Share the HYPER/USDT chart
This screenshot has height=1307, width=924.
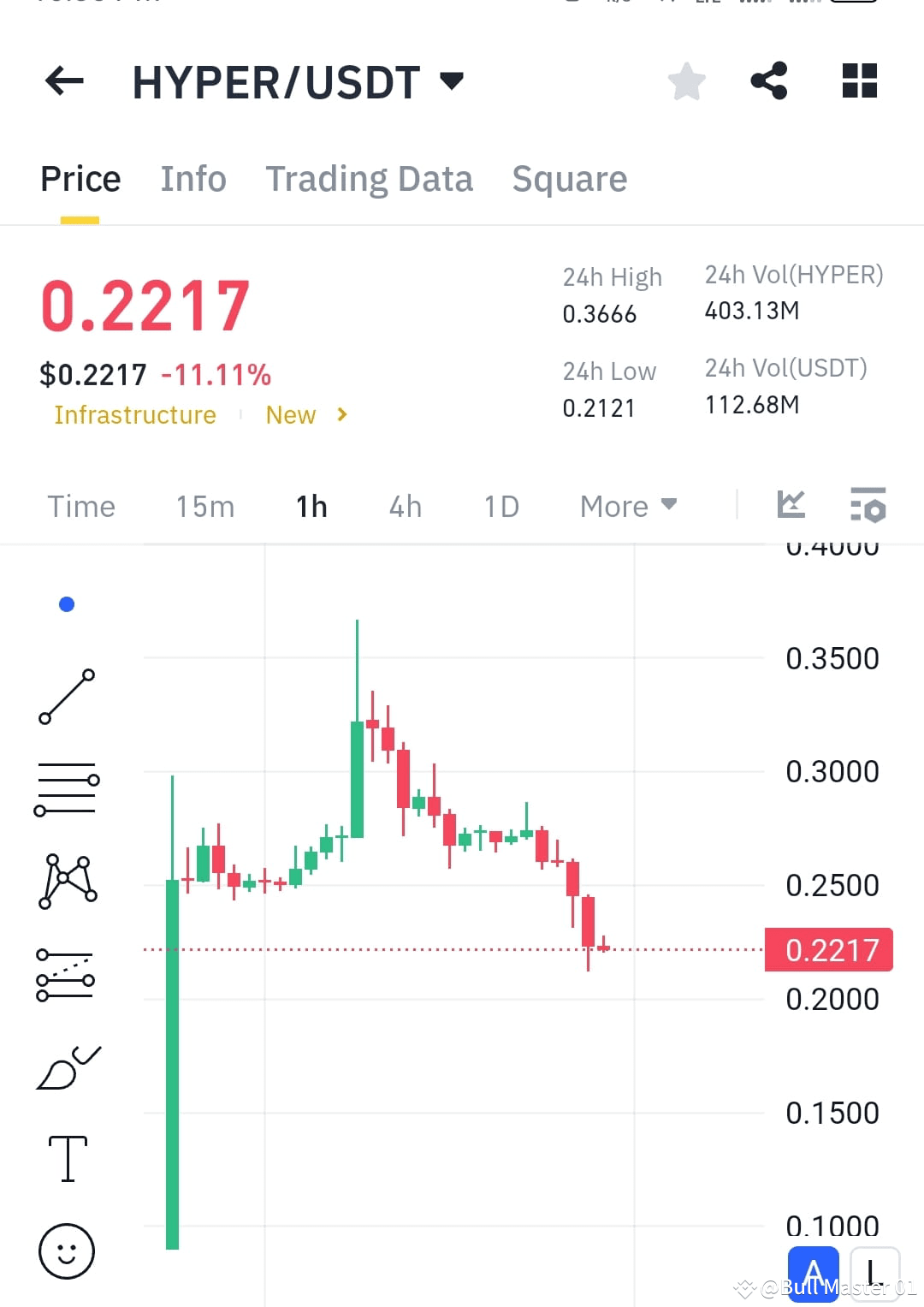(768, 80)
